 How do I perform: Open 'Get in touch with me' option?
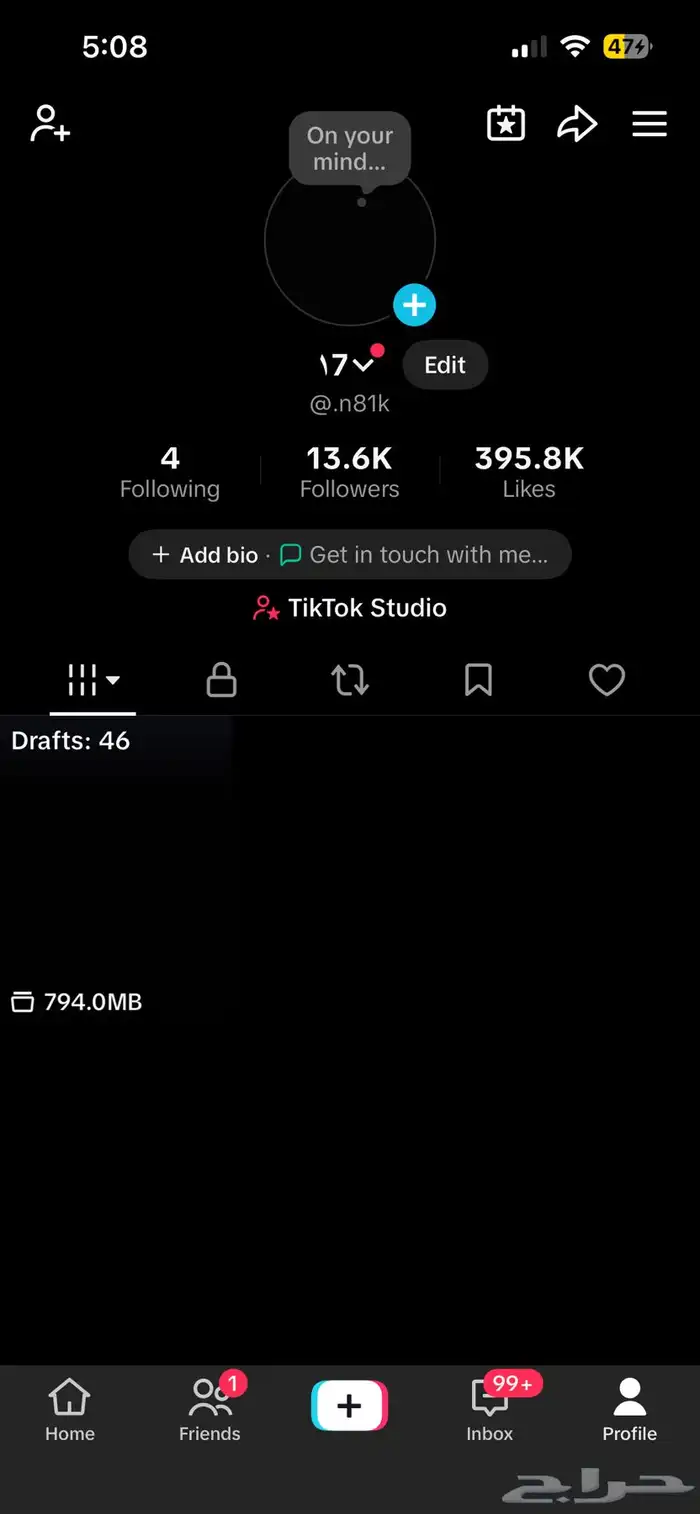tap(415, 555)
